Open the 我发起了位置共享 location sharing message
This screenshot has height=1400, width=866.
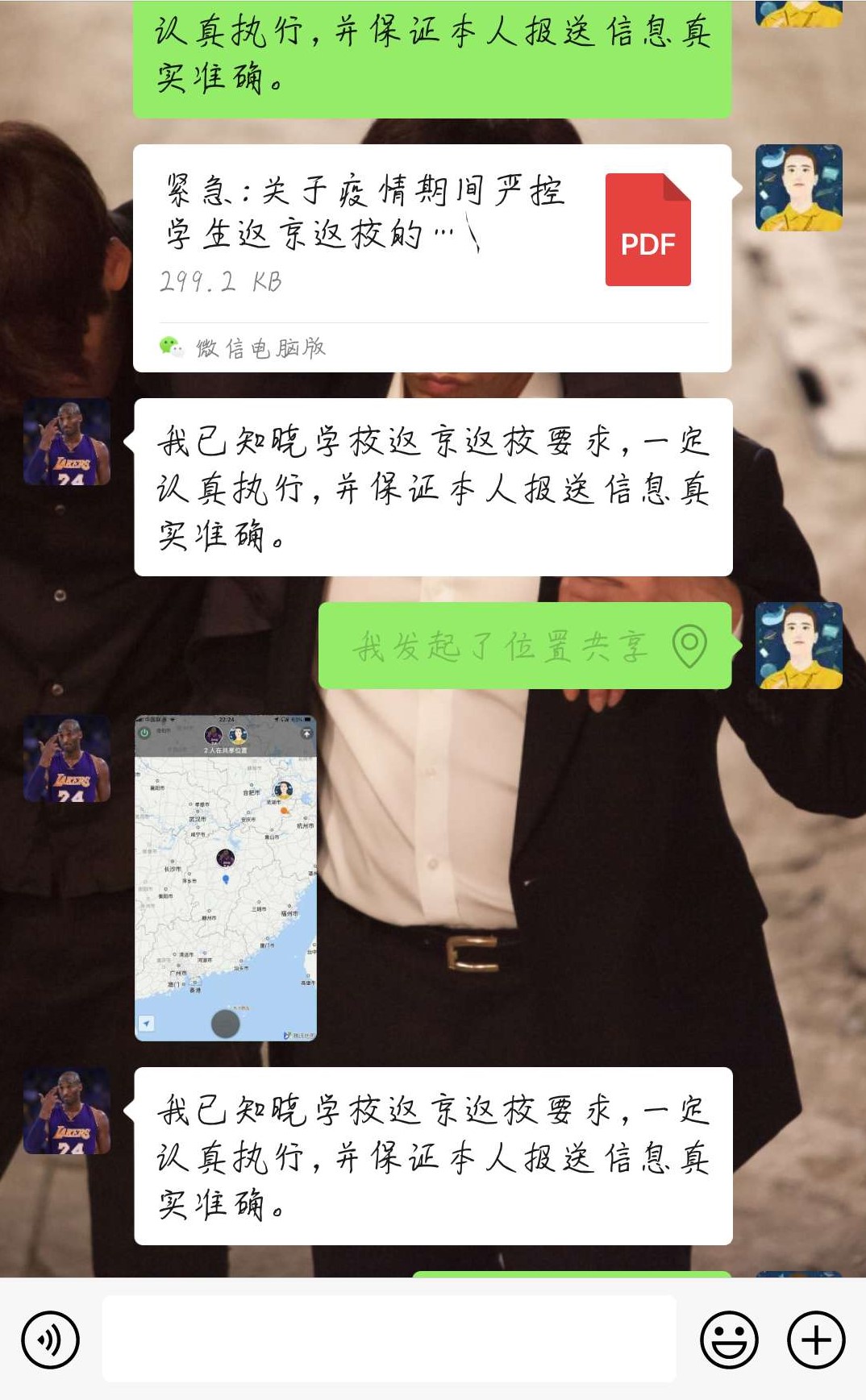click(524, 646)
